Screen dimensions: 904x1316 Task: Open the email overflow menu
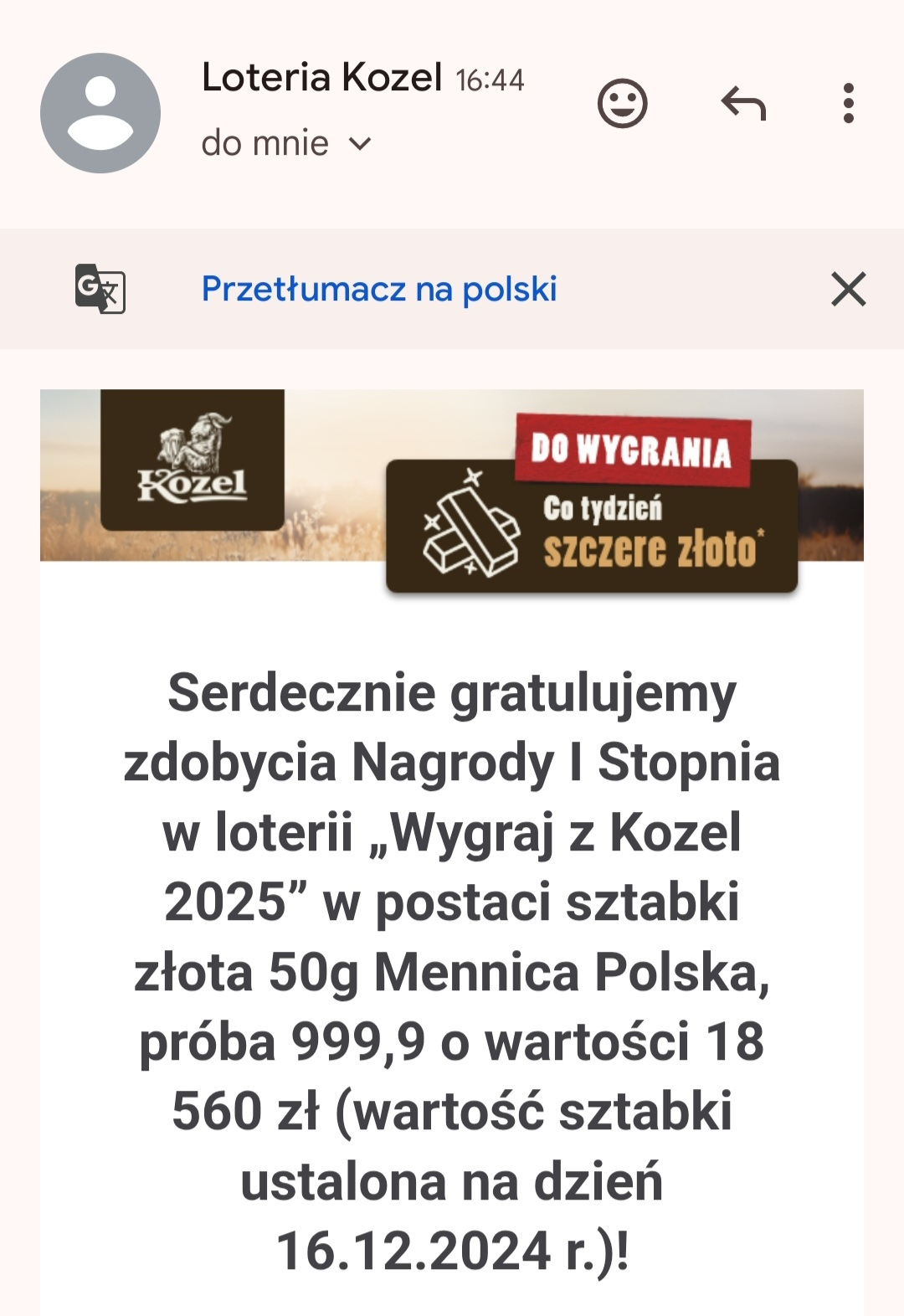[x=848, y=104]
